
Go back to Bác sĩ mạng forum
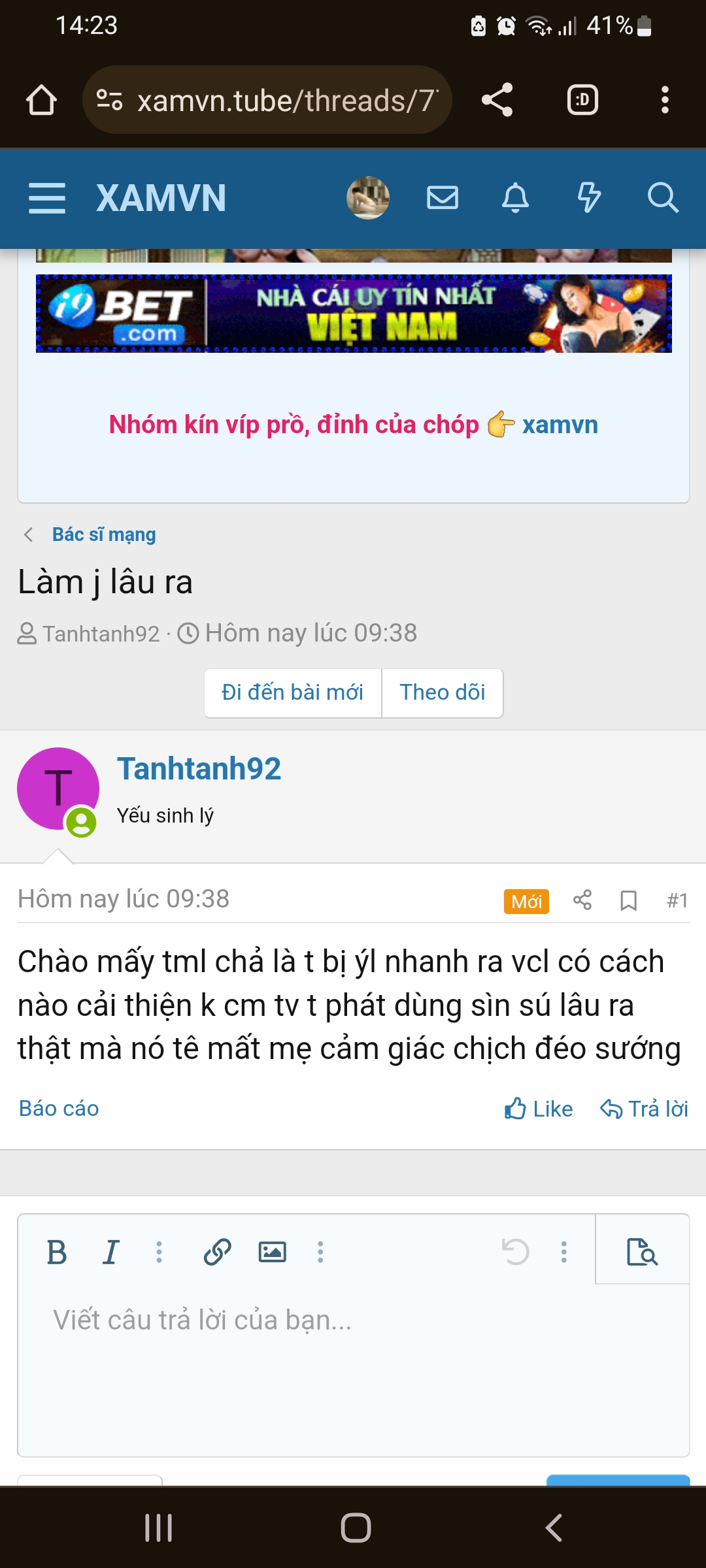pyautogui.click(x=103, y=534)
